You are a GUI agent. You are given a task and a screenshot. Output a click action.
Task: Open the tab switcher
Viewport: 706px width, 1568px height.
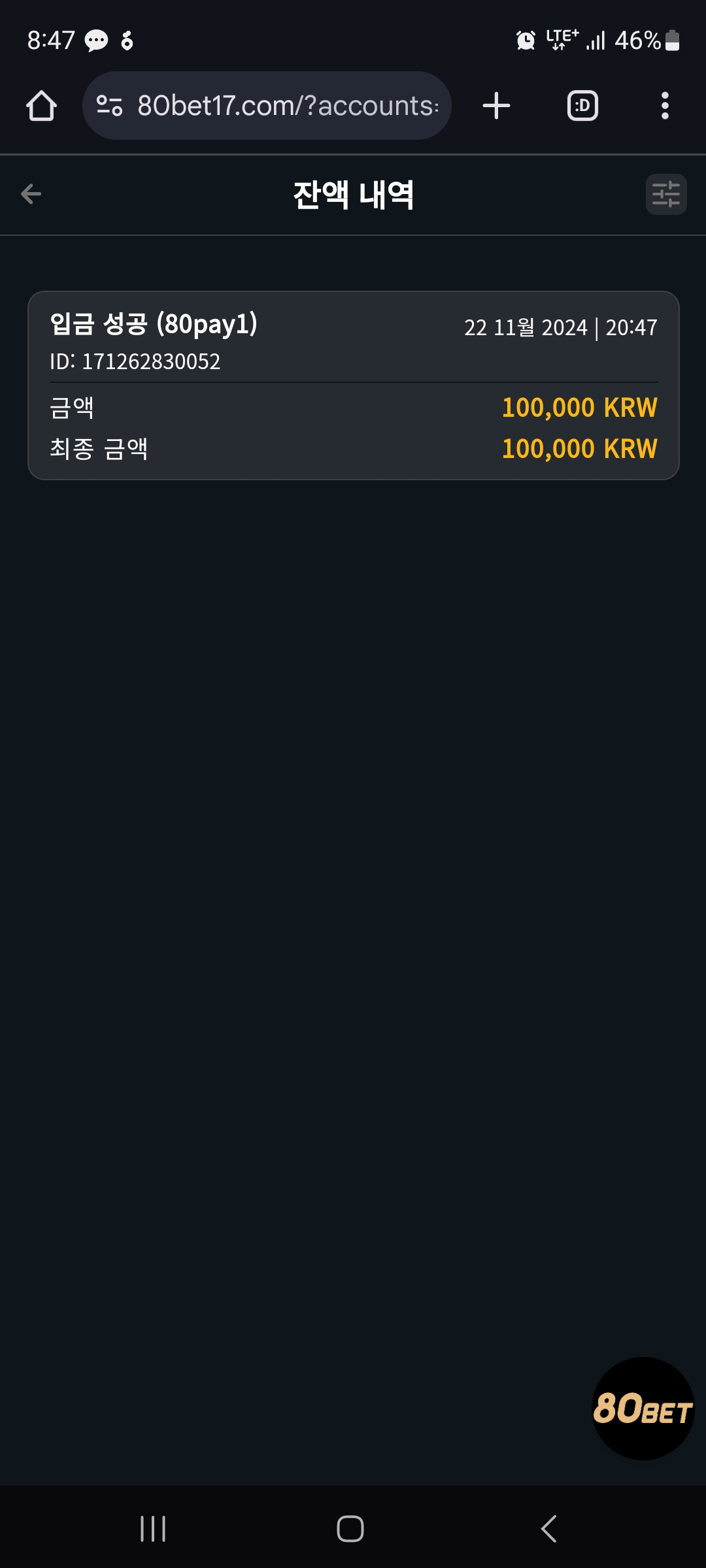pos(582,106)
